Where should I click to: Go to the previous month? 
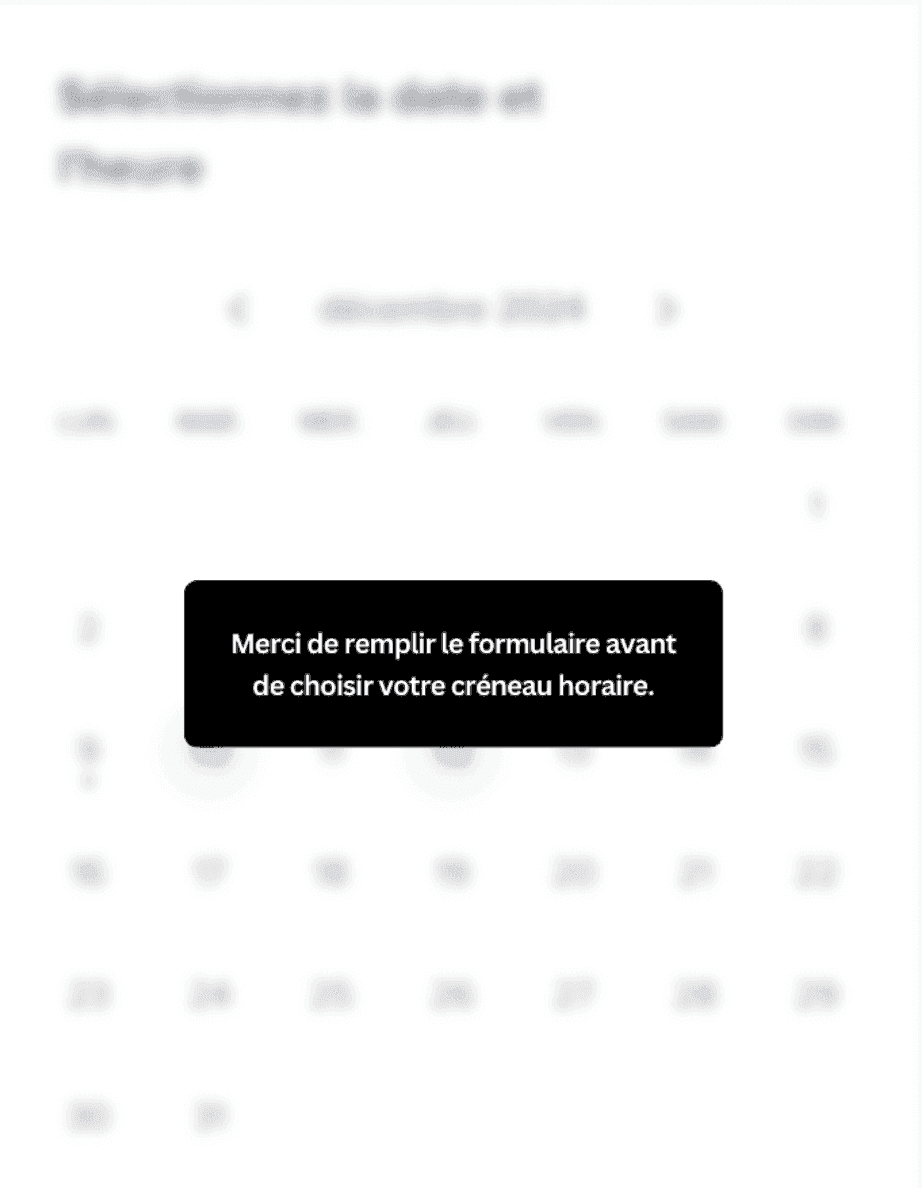[x=237, y=310]
